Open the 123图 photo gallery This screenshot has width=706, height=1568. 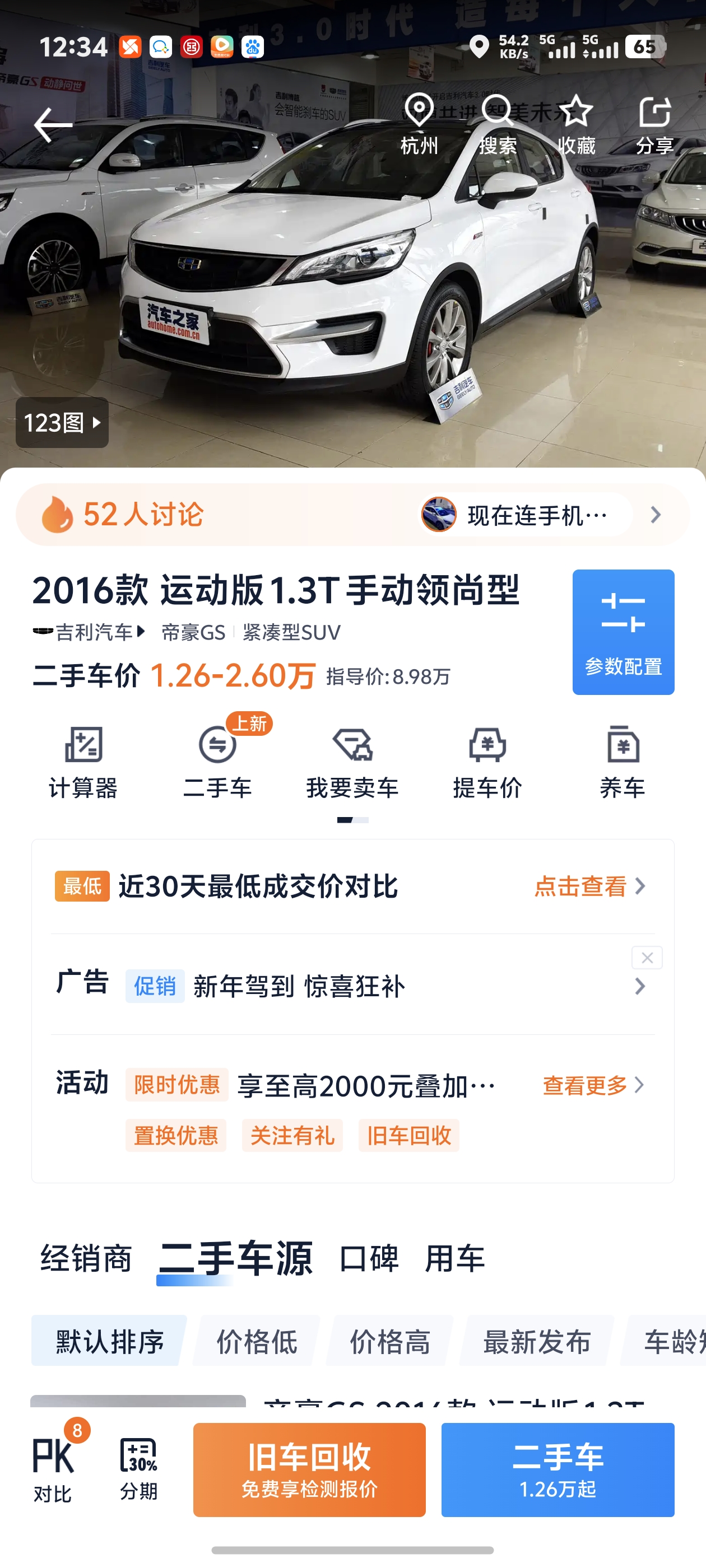click(x=62, y=422)
